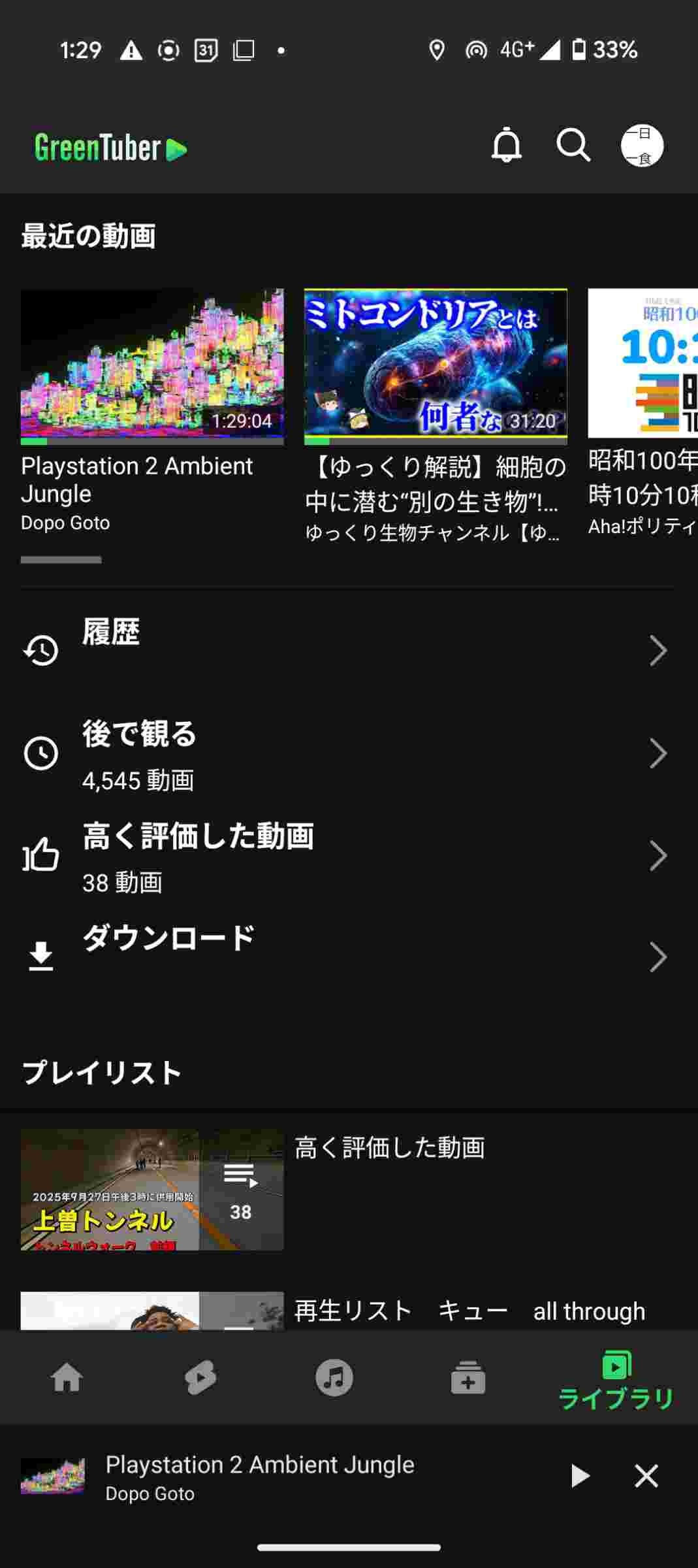Viewport: 698px width, 1568px height.
Task: Select the ライブラリ tab
Action: point(616,1380)
